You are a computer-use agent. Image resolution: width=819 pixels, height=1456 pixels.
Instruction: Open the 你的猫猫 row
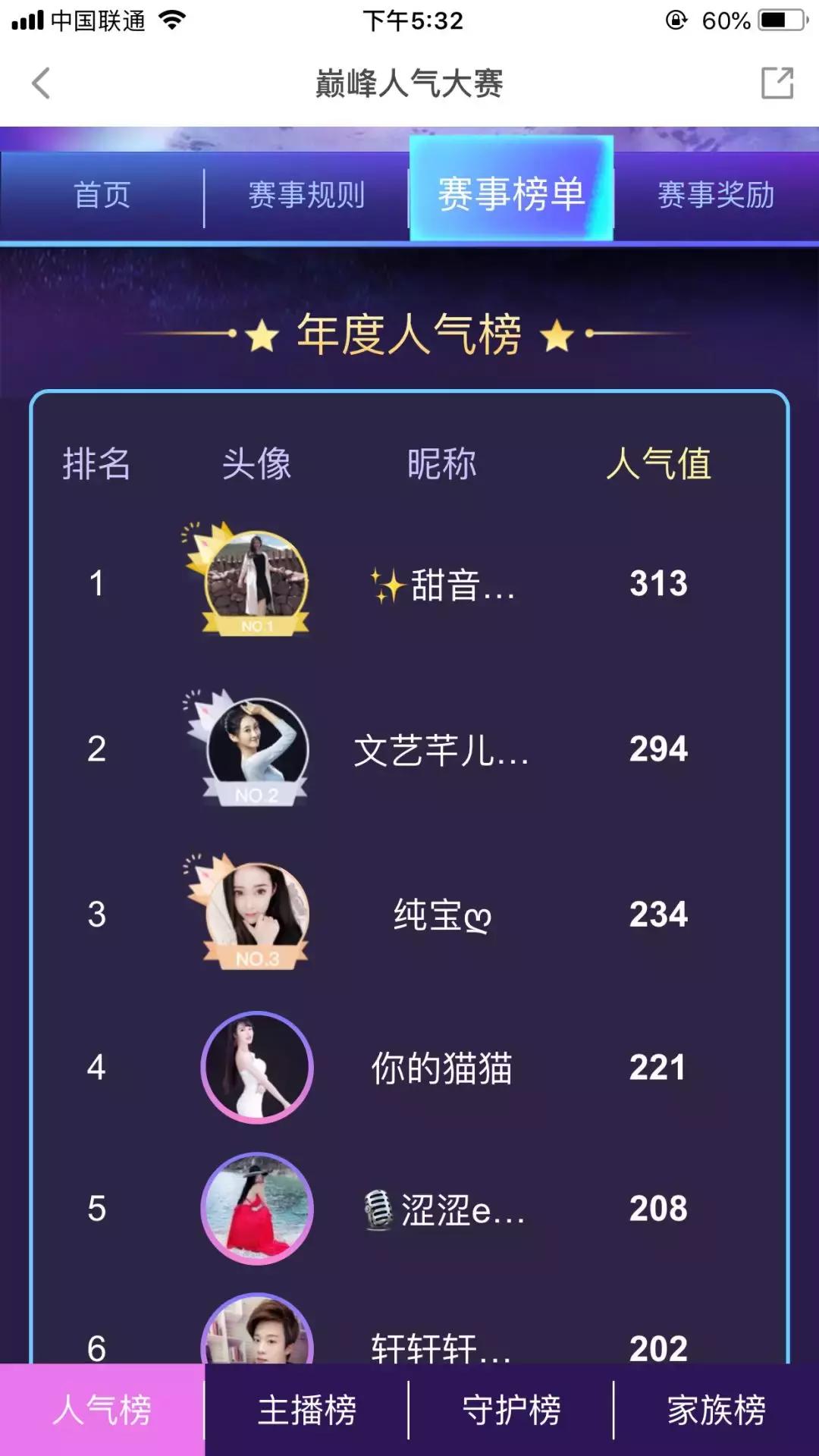[442, 1068]
